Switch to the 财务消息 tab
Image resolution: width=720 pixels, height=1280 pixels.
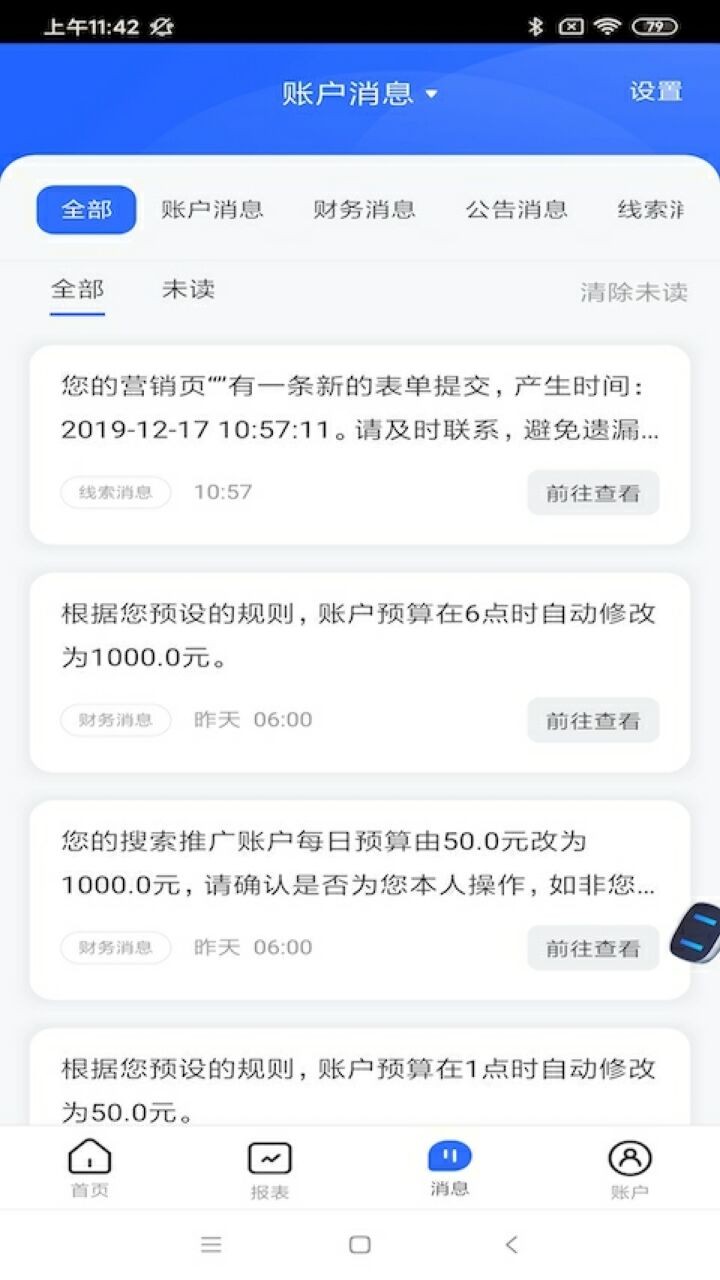(x=362, y=209)
